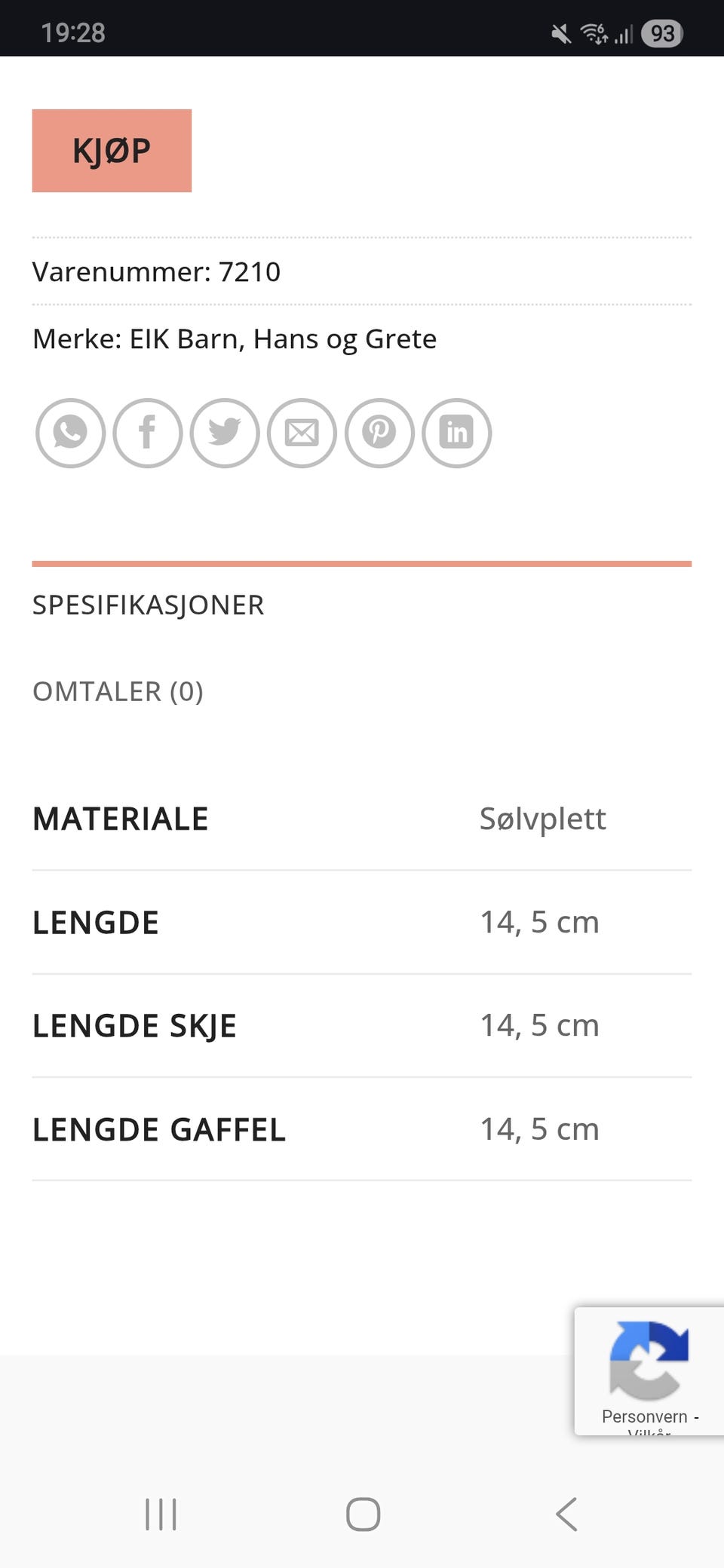Expand the OMTALER (0) reviews section
This screenshot has height=1568, width=724.
coord(118,691)
